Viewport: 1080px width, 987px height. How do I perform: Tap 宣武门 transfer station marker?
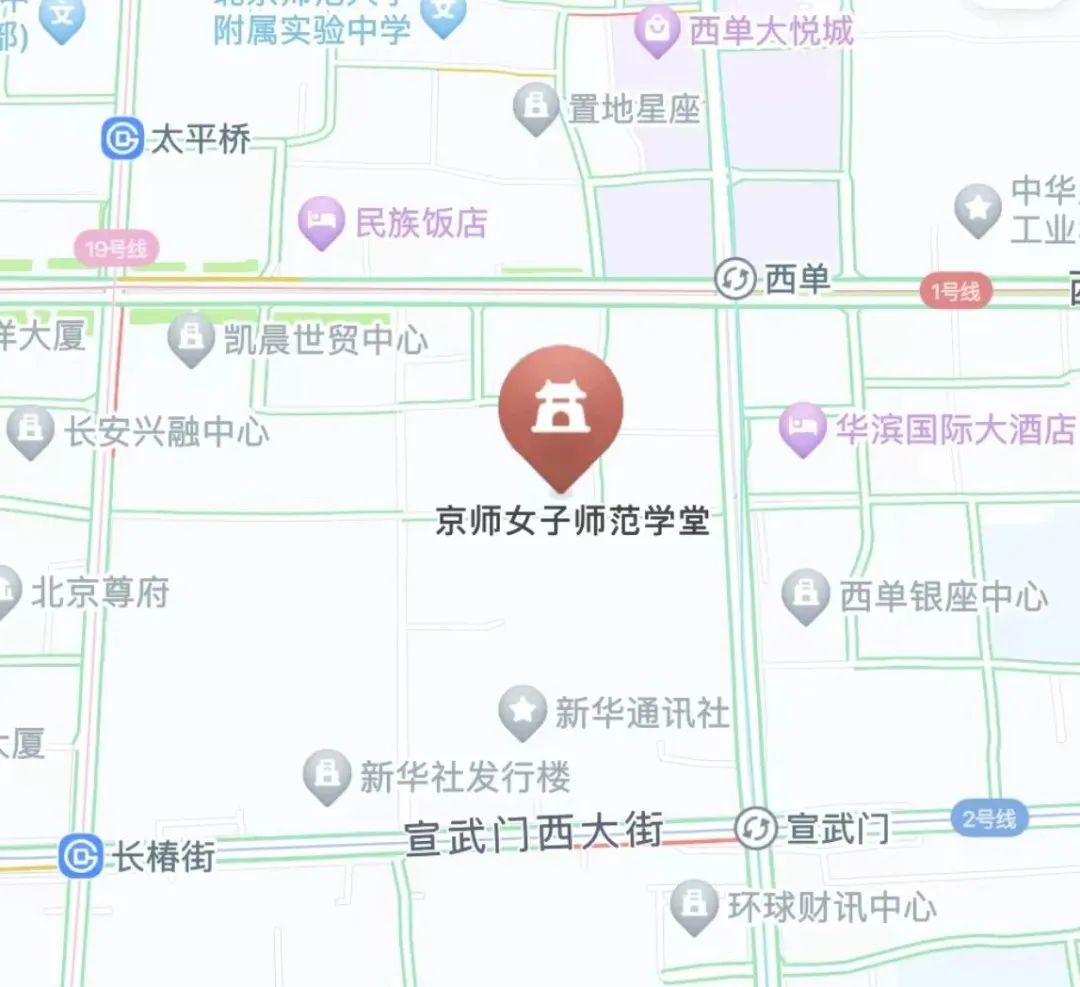755,829
